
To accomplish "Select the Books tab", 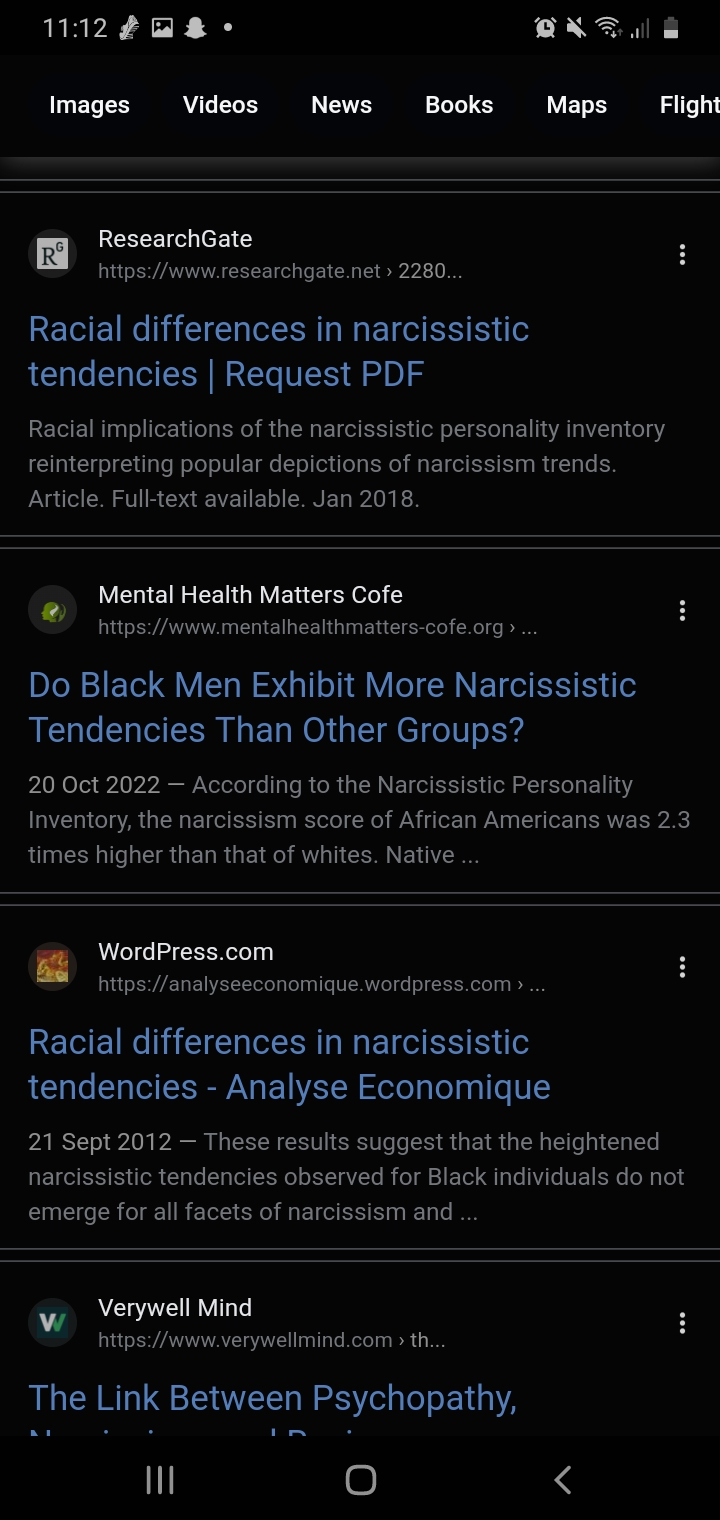I will [x=459, y=105].
